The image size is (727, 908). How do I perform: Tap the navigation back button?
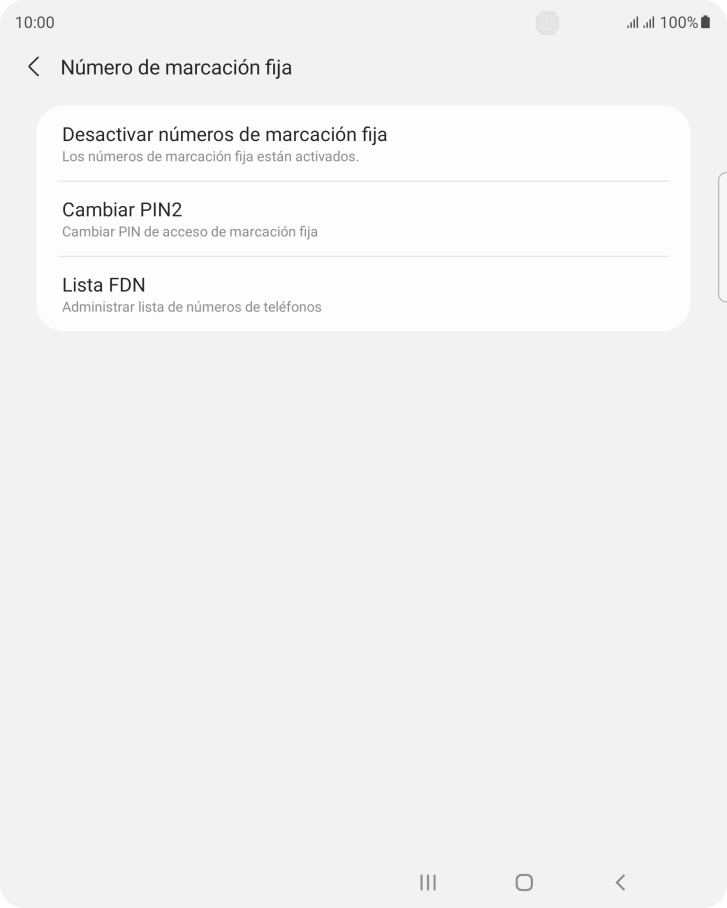point(619,883)
